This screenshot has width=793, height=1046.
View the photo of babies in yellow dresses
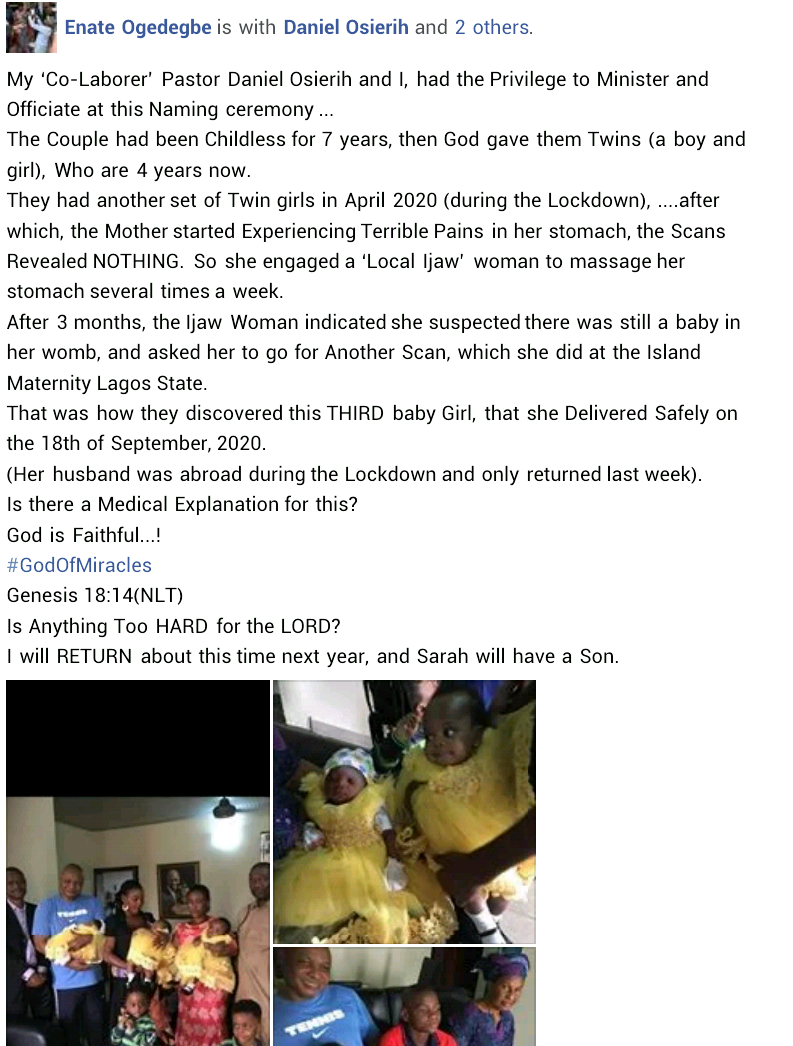404,811
